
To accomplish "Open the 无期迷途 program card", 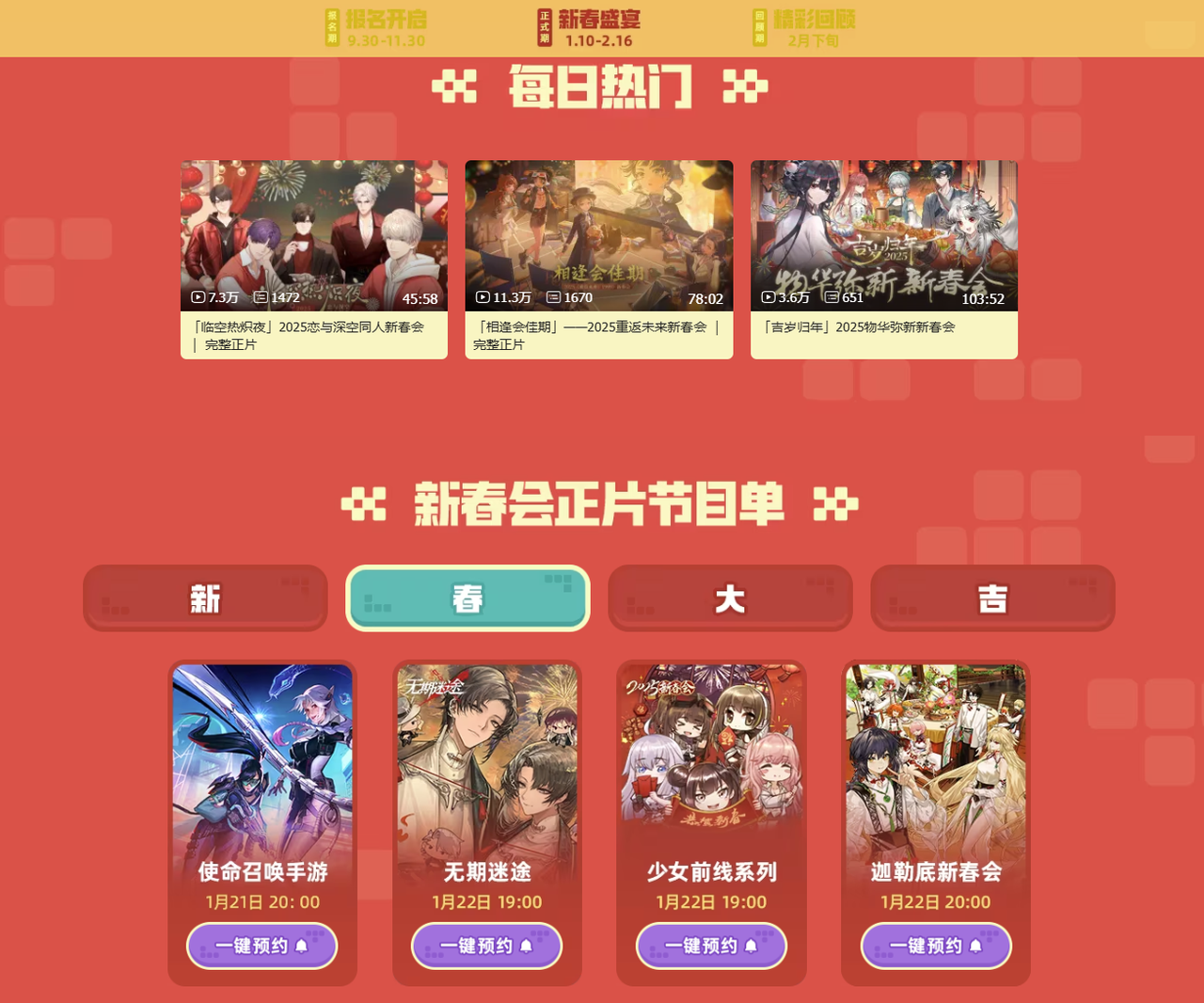I will point(486,762).
